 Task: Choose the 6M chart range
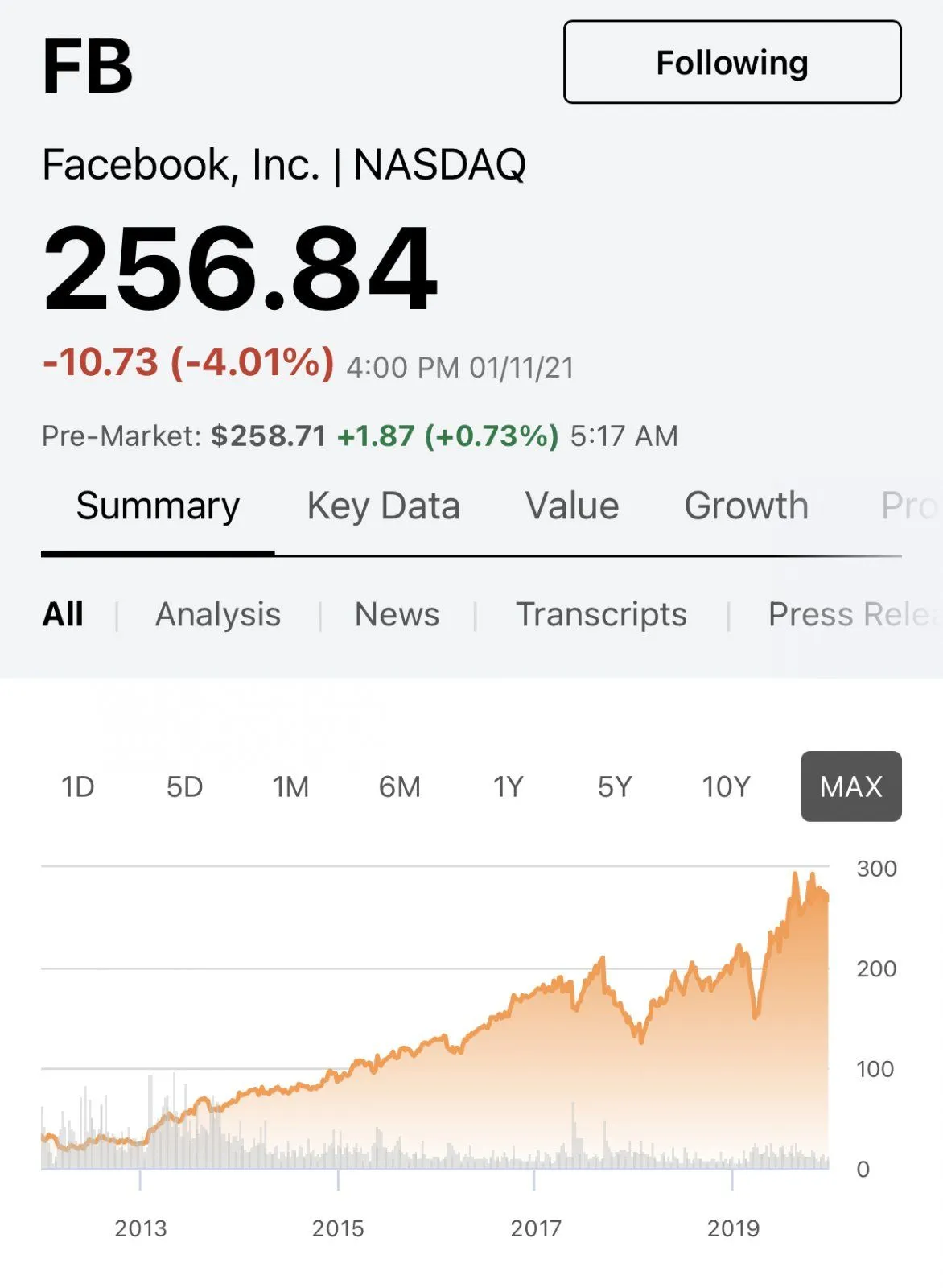(400, 786)
